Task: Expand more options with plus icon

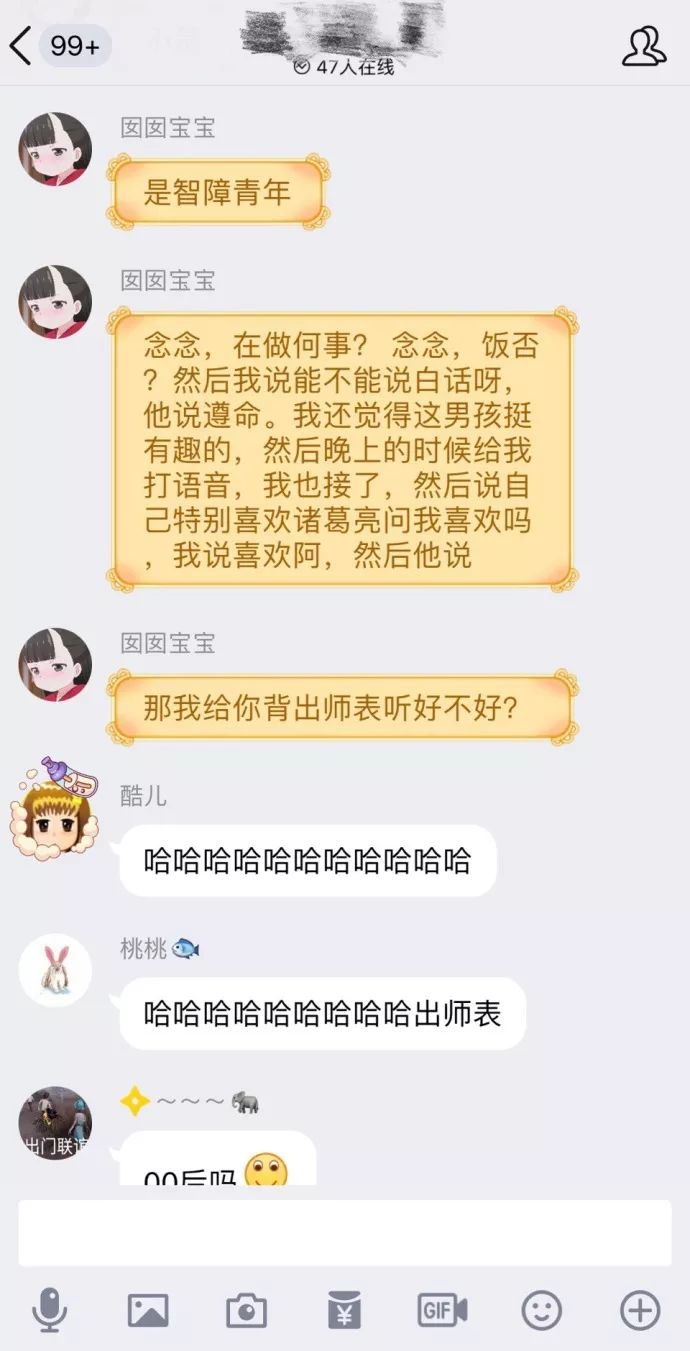Action: point(640,1309)
